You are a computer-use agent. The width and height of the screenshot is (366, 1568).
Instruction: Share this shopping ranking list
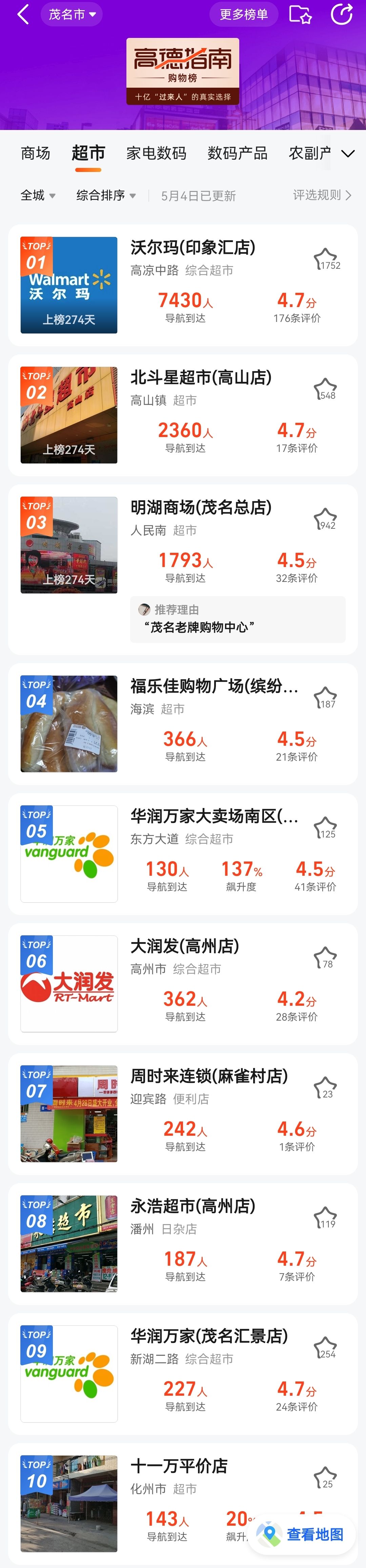pyautogui.click(x=342, y=15)
